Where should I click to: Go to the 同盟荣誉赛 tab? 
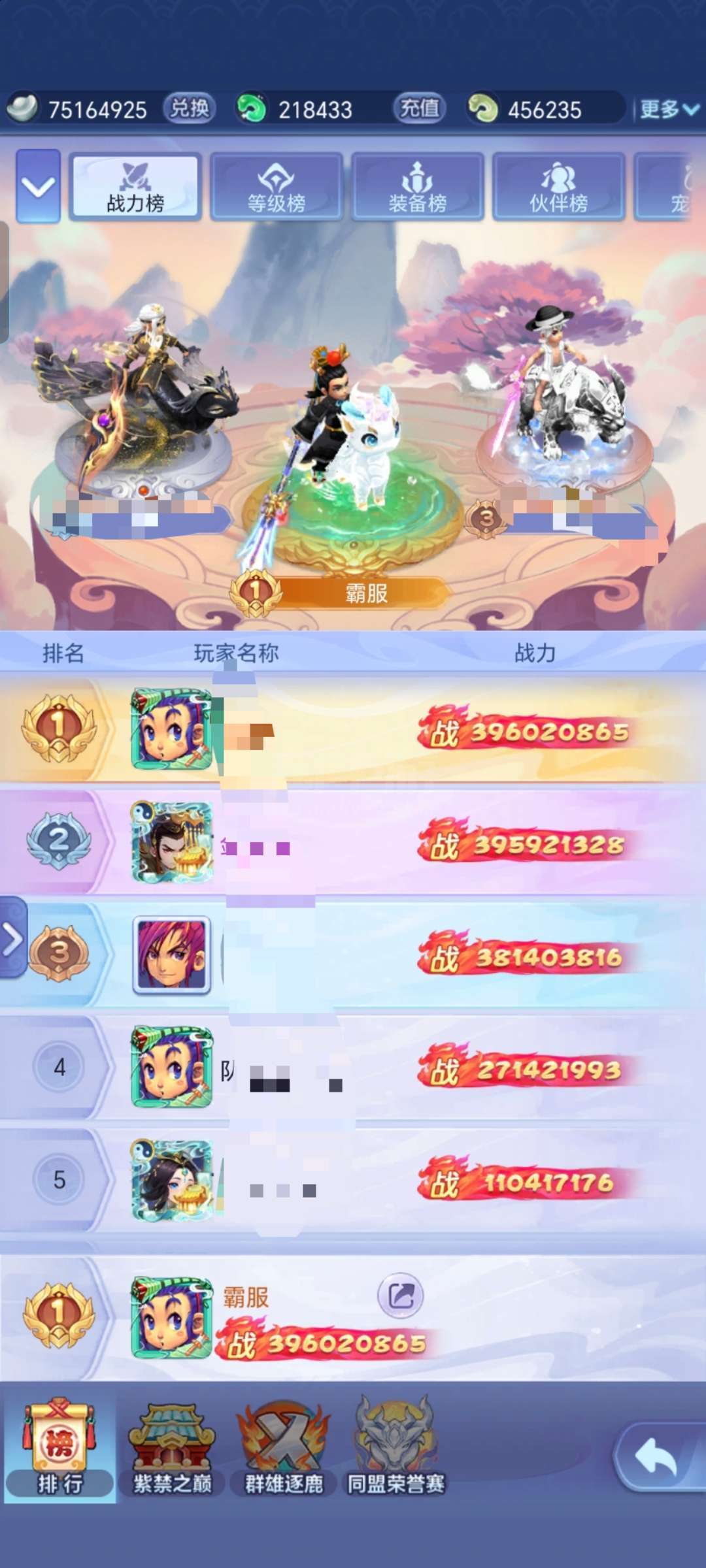click(396, 1449)
